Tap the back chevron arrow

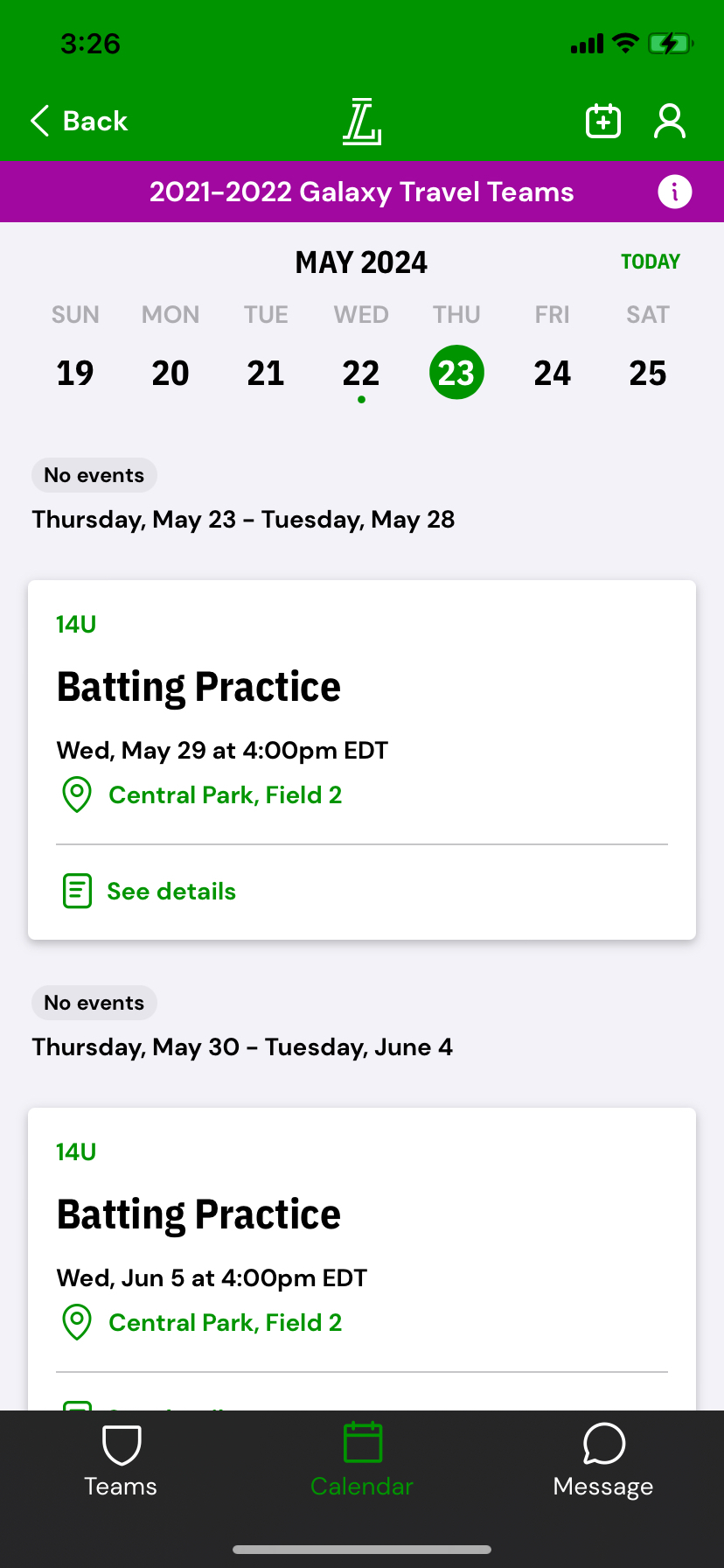[x=39, y=122]
